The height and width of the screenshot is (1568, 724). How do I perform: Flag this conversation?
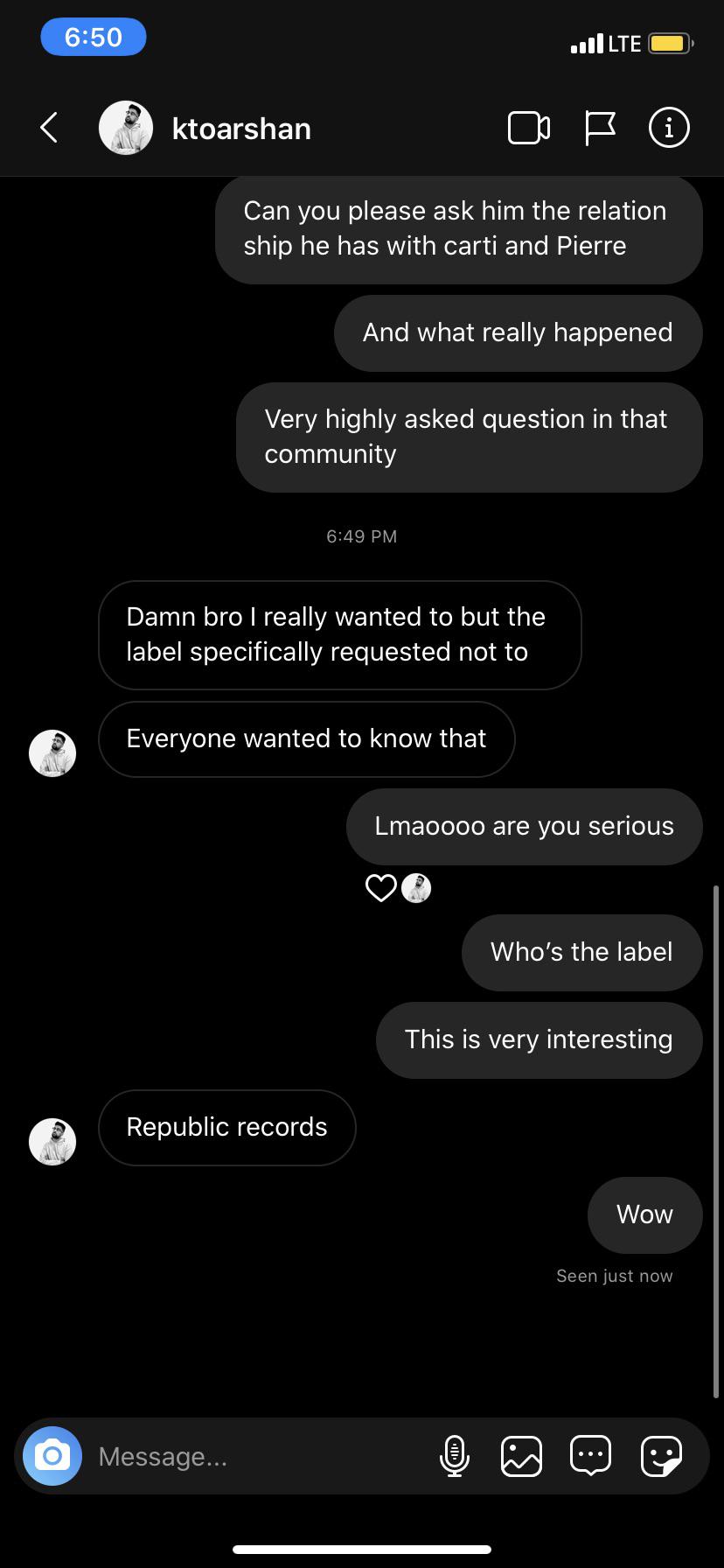(600, 128)
